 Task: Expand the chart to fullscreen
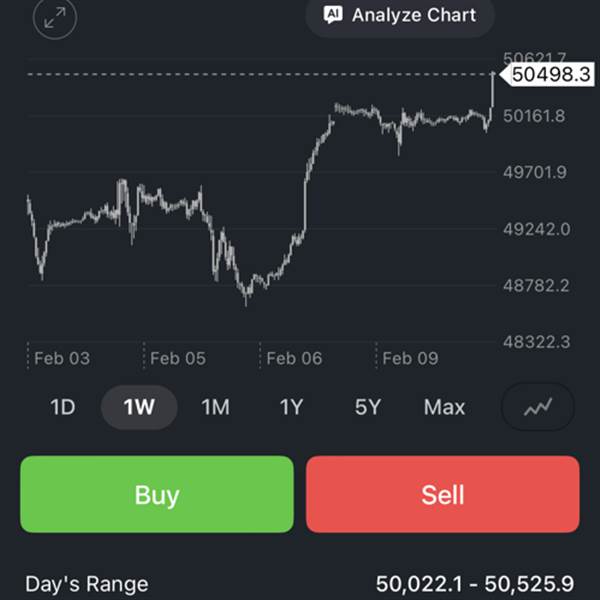click(55, 17)
